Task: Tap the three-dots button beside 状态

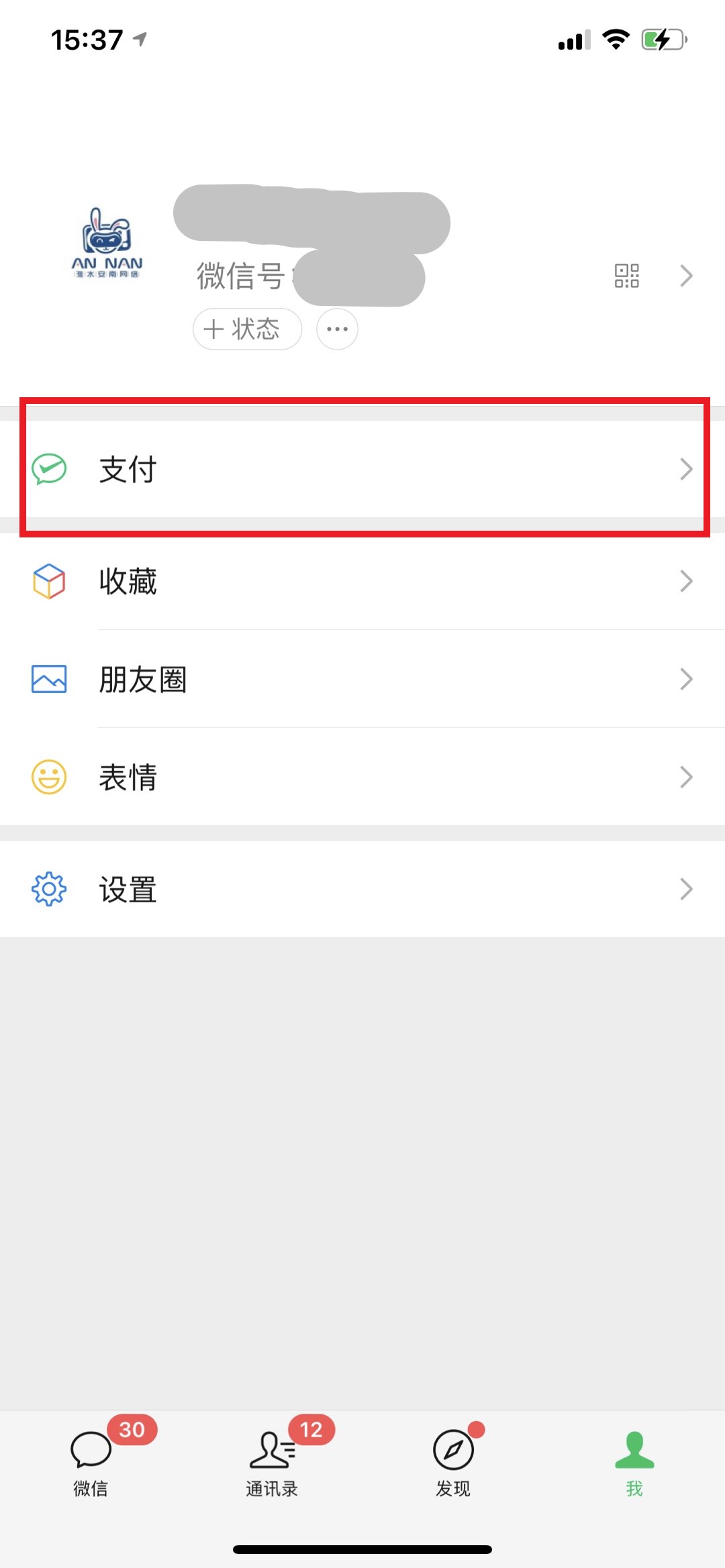Action: pos(337,329)
